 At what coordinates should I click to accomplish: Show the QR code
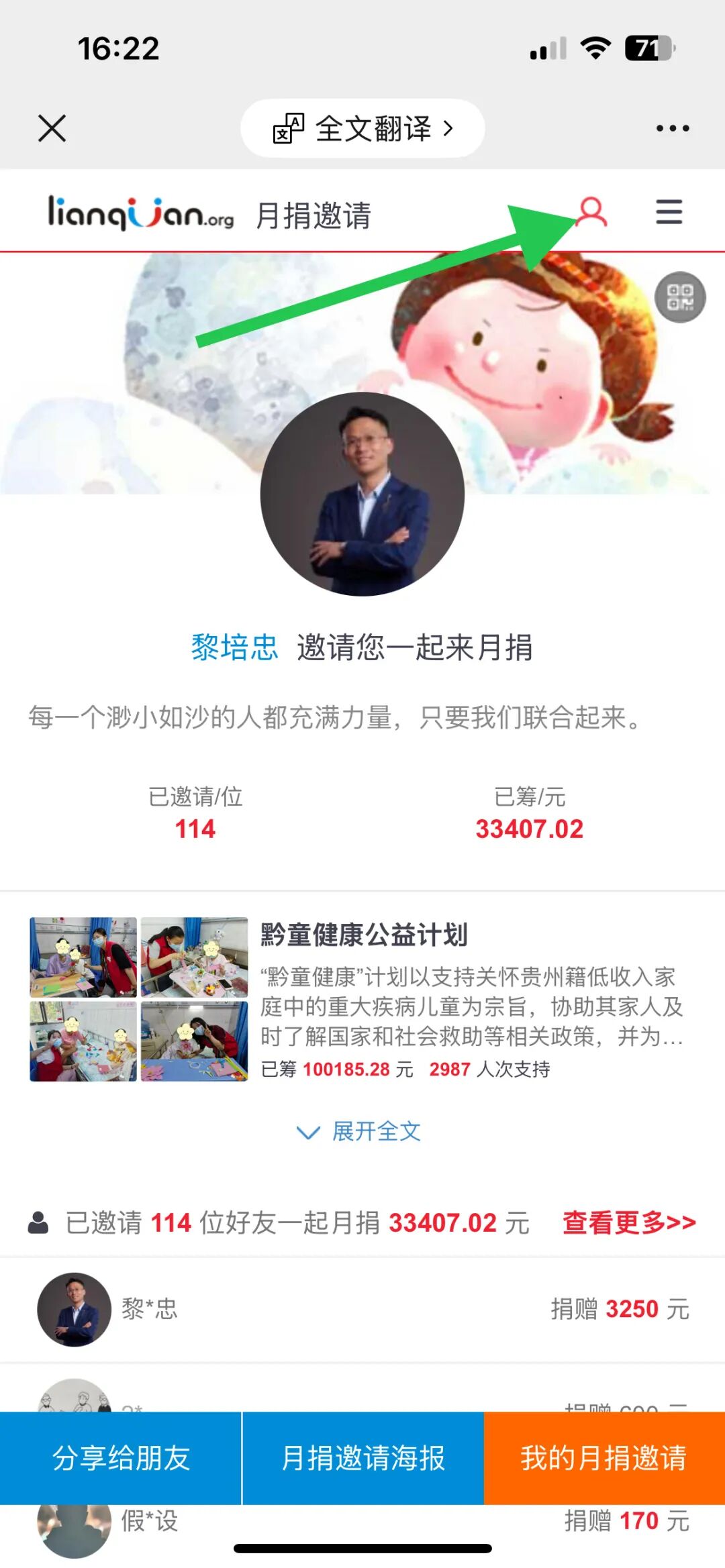coord(679,297)
